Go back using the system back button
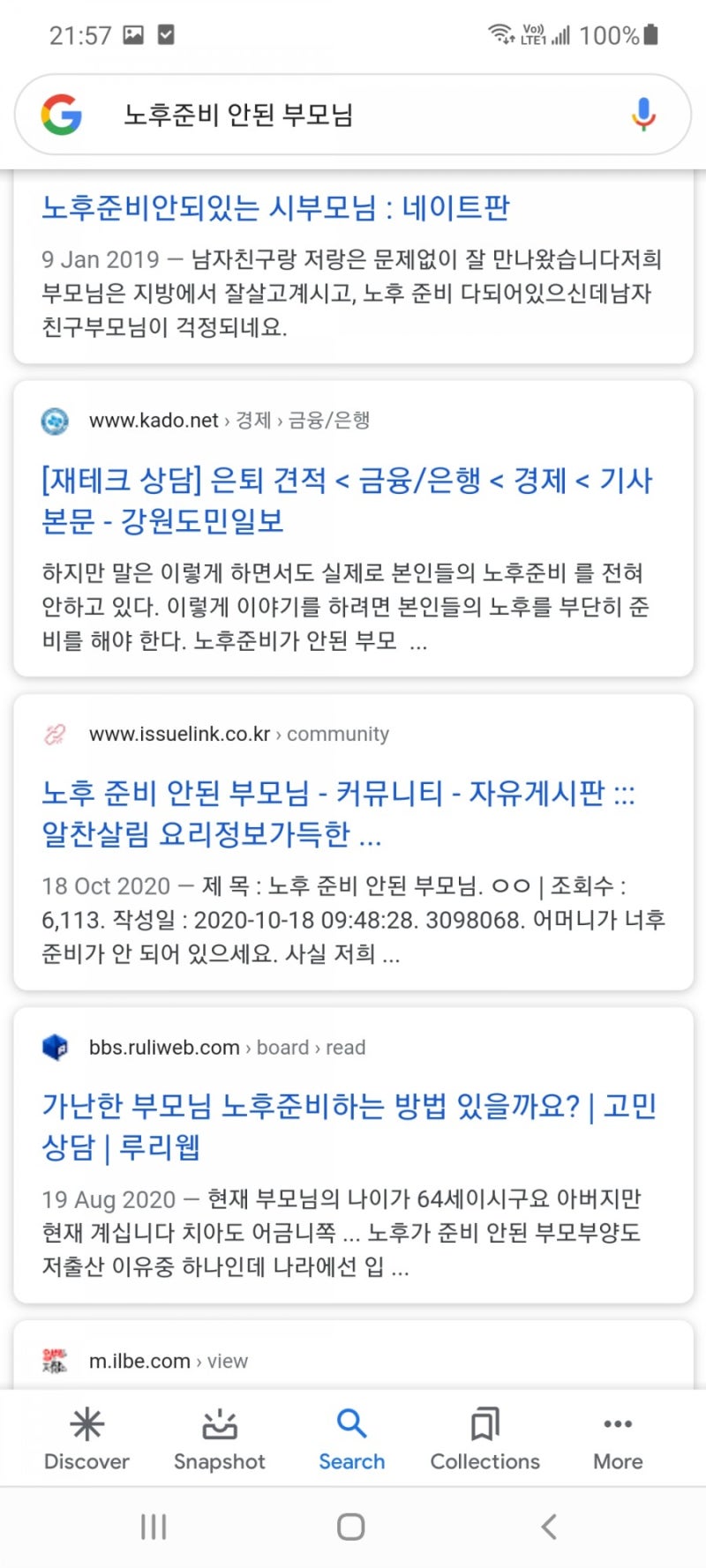Screen dimensions: 706x1568 (x=549, y=1527)
